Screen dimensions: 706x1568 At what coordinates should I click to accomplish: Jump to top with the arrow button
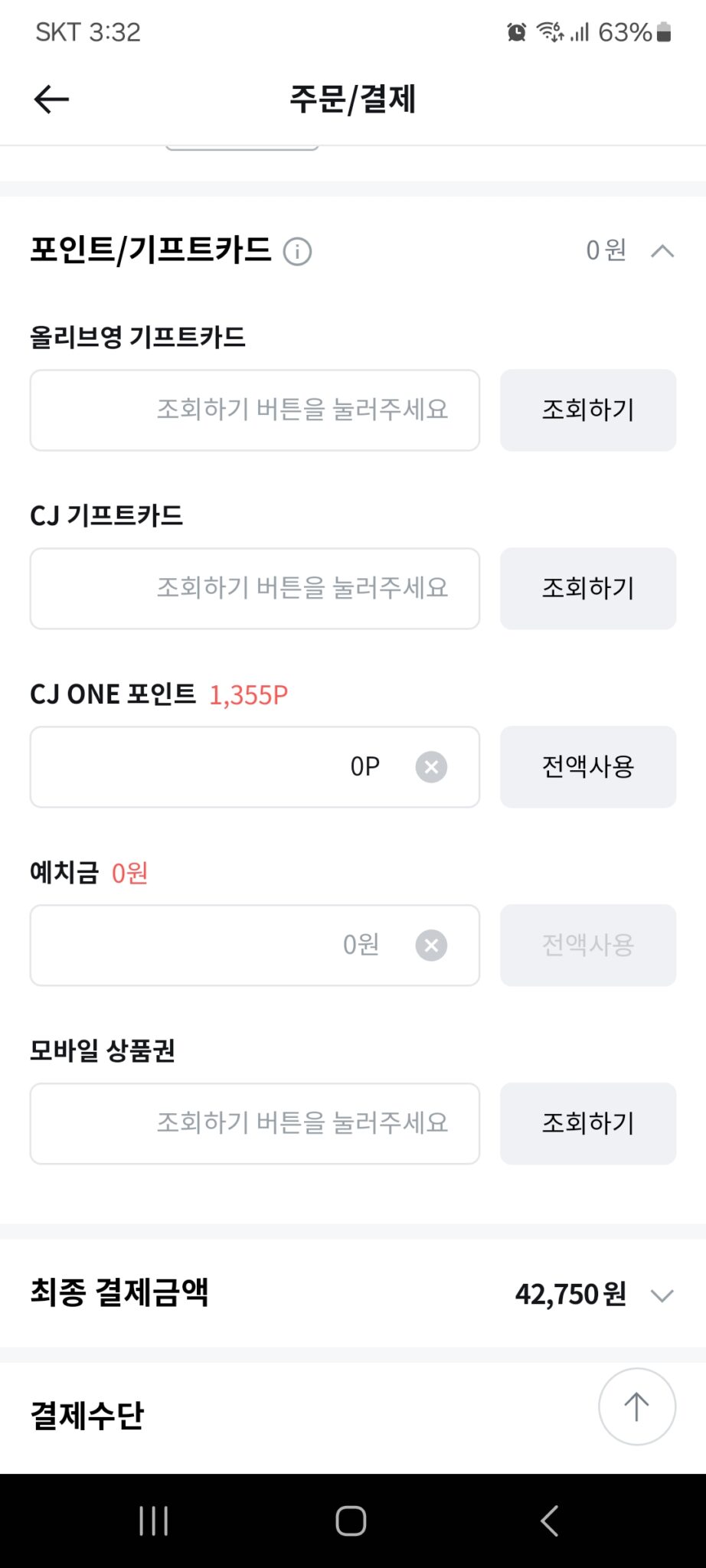pyautogui.click(x=636, y=1406)
